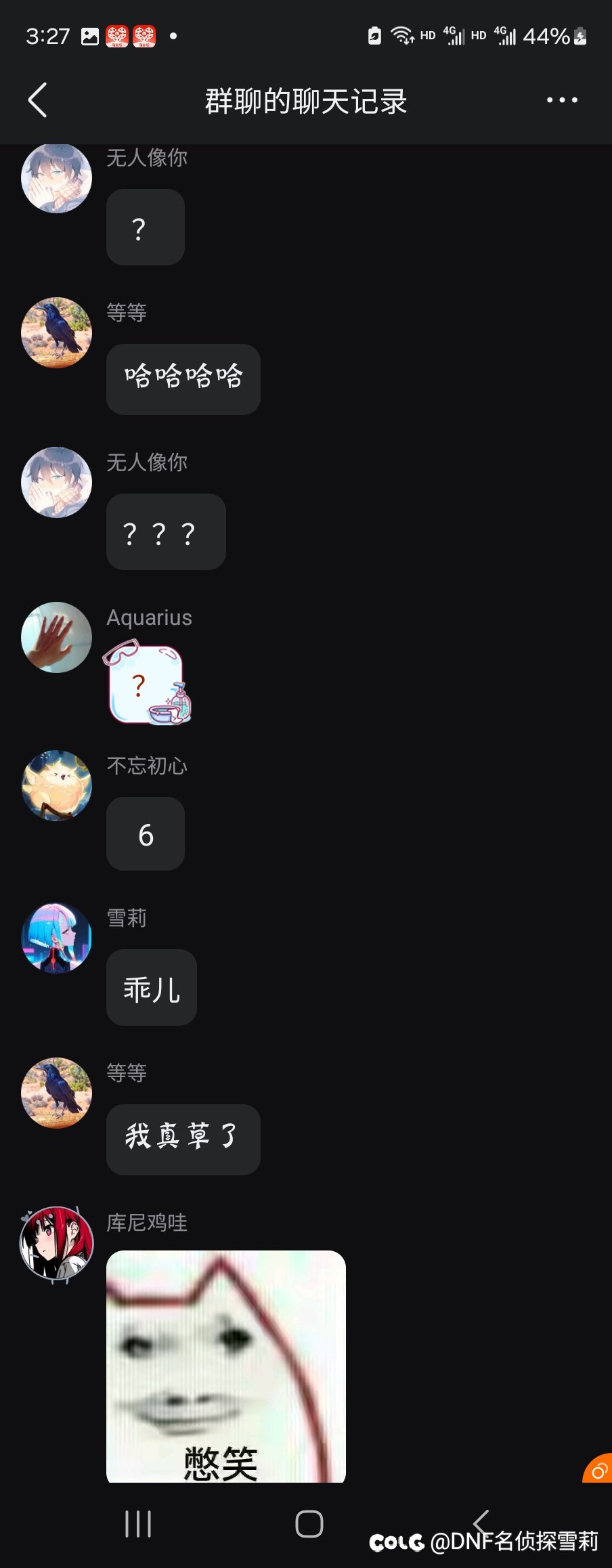
Task: View 不忘初心's avatar profile
Action: pos(57,785)
